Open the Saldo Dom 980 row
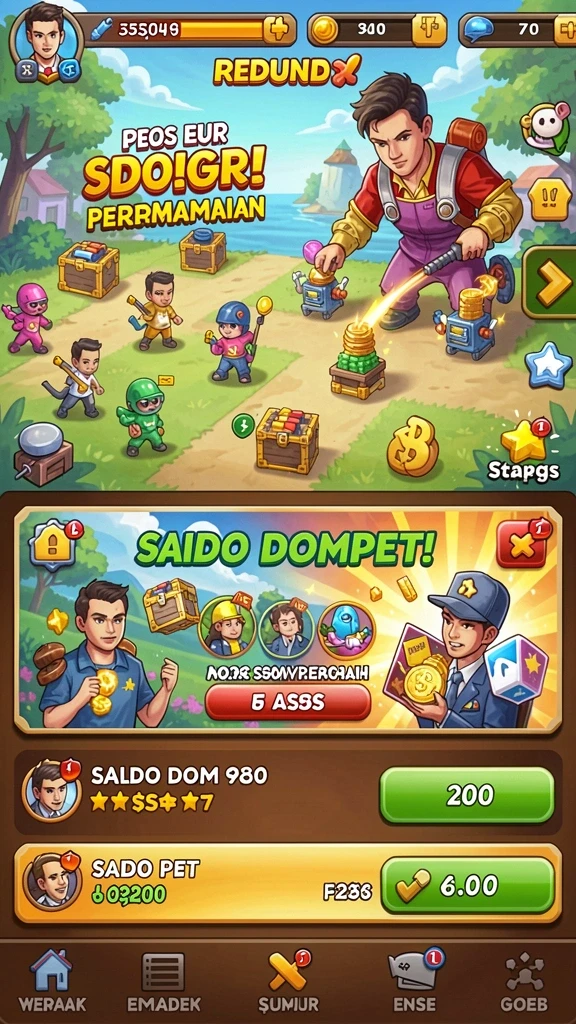This screenshot has height=1024, width=576. (288, 792)
